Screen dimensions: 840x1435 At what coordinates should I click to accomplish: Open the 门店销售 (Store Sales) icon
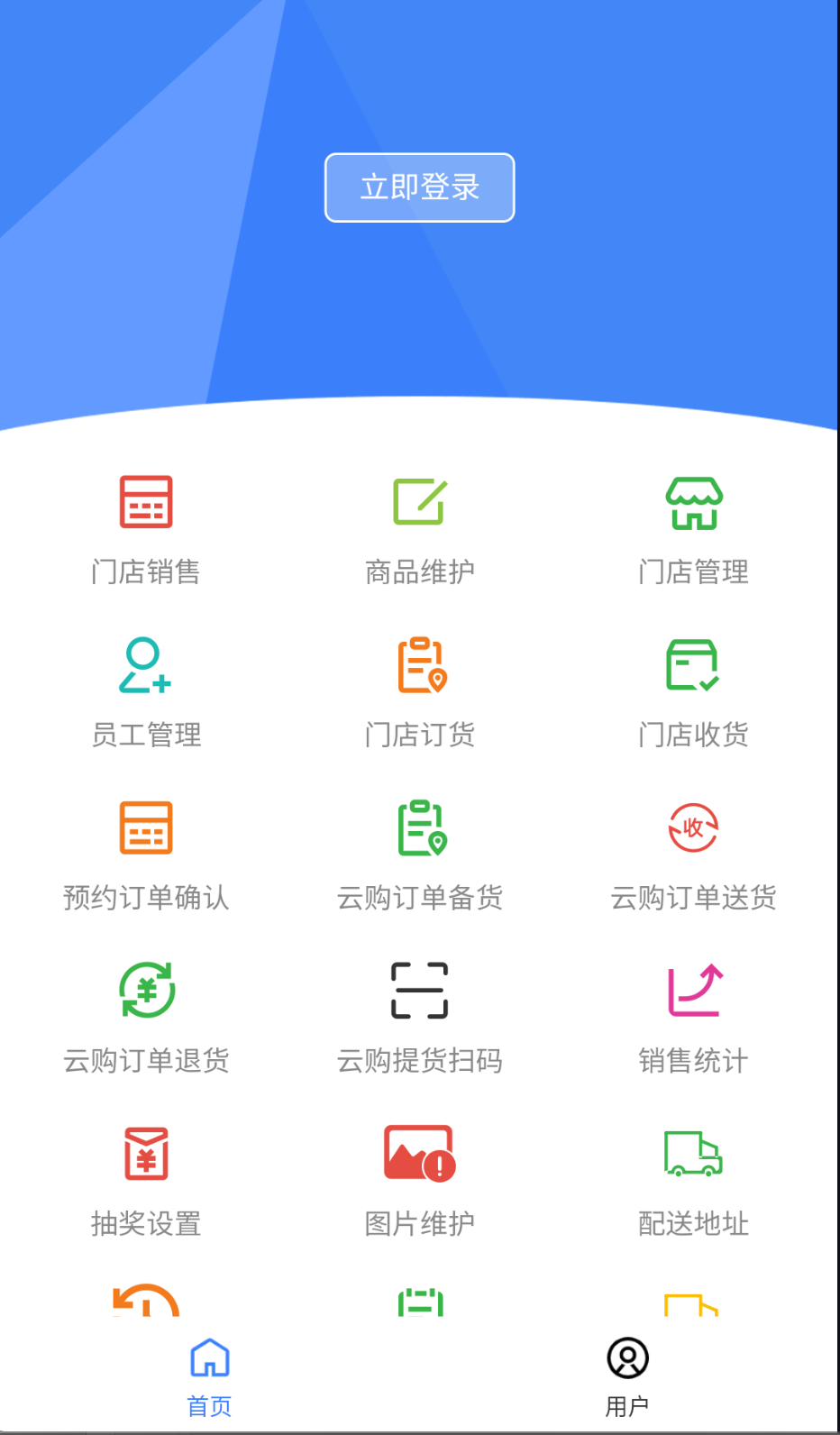point(146,502)
